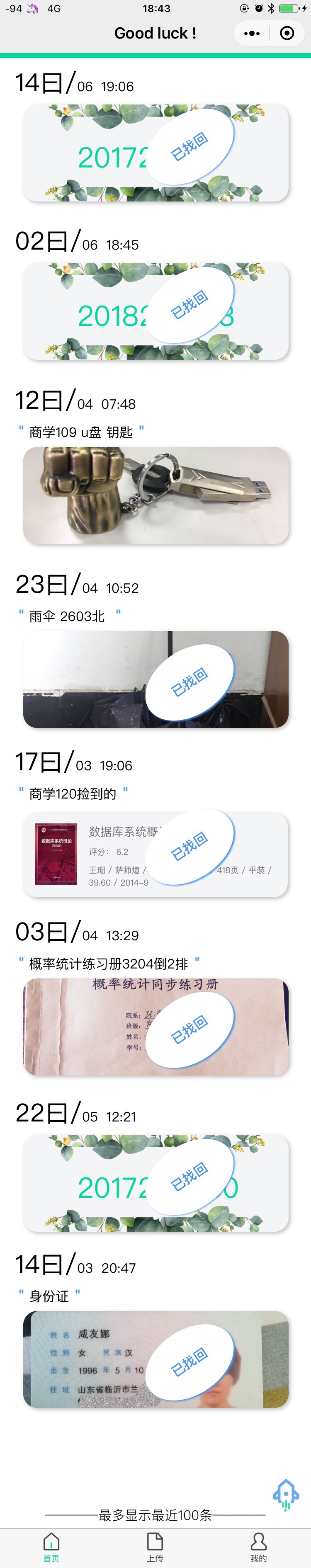View the 商学109 u盘 钥匙 photo
Image resolution: width=311 pixels, height=1568 pixels.
155,495
